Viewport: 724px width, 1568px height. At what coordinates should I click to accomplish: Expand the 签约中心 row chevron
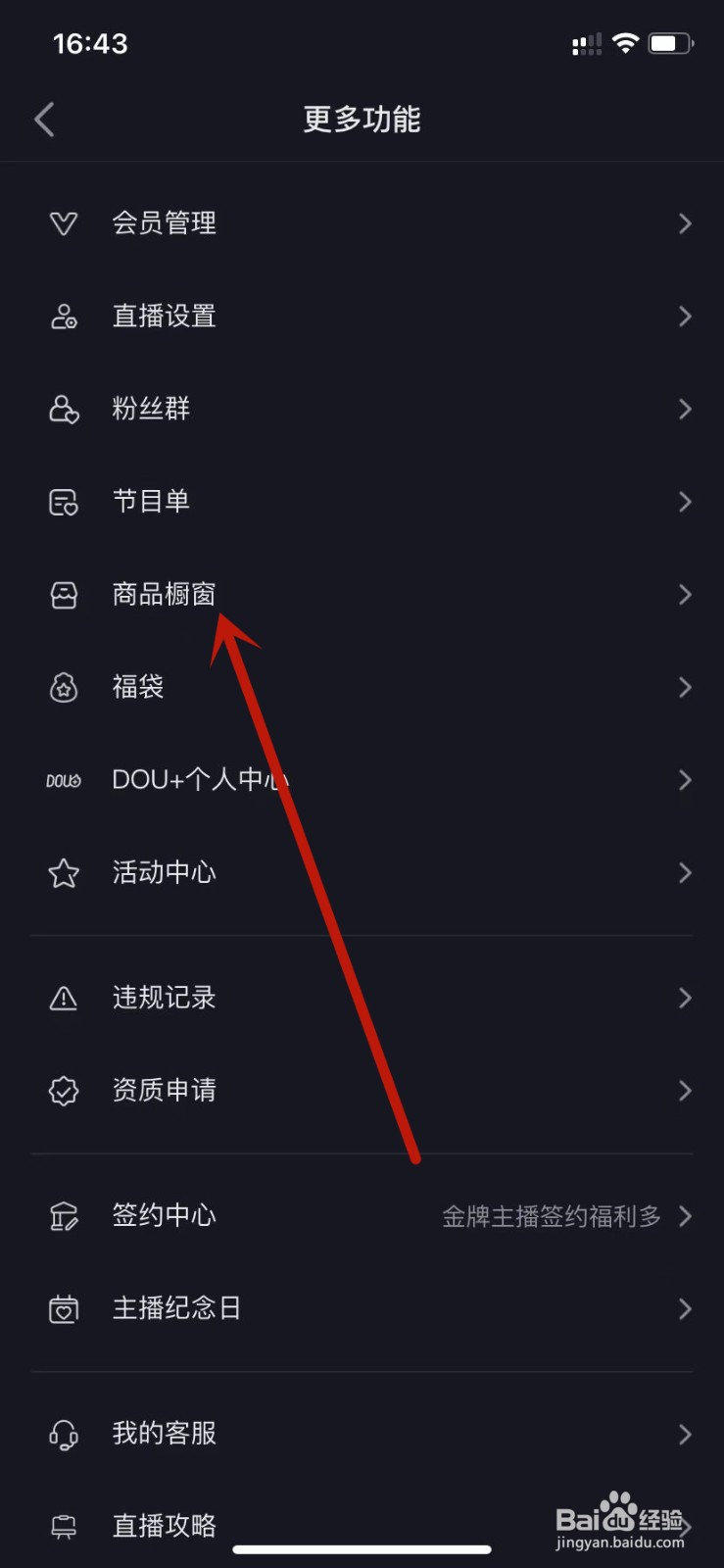pos(685,1216)
